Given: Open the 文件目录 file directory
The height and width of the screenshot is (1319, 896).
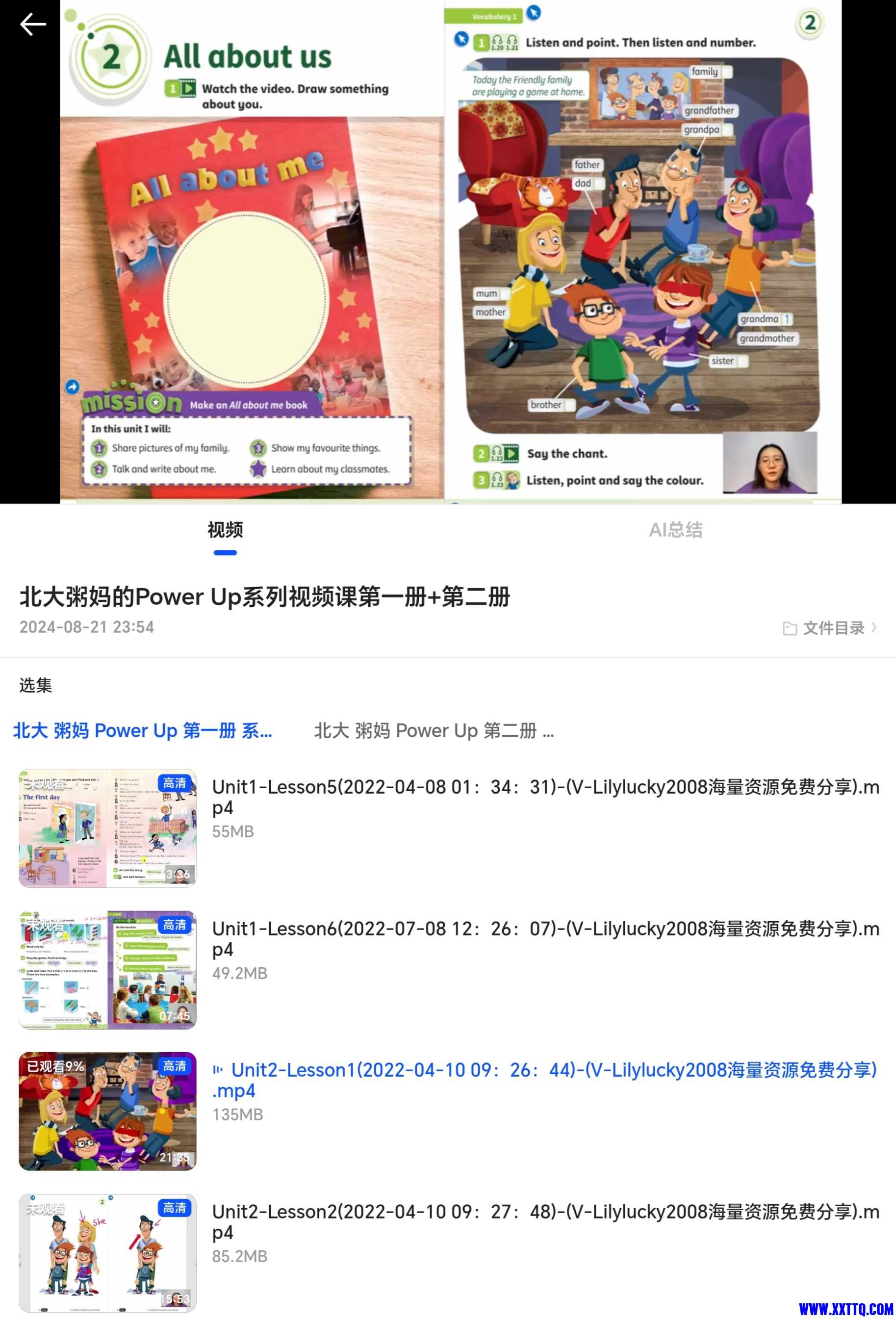Looking at the screenshot, I should (831, 628).
